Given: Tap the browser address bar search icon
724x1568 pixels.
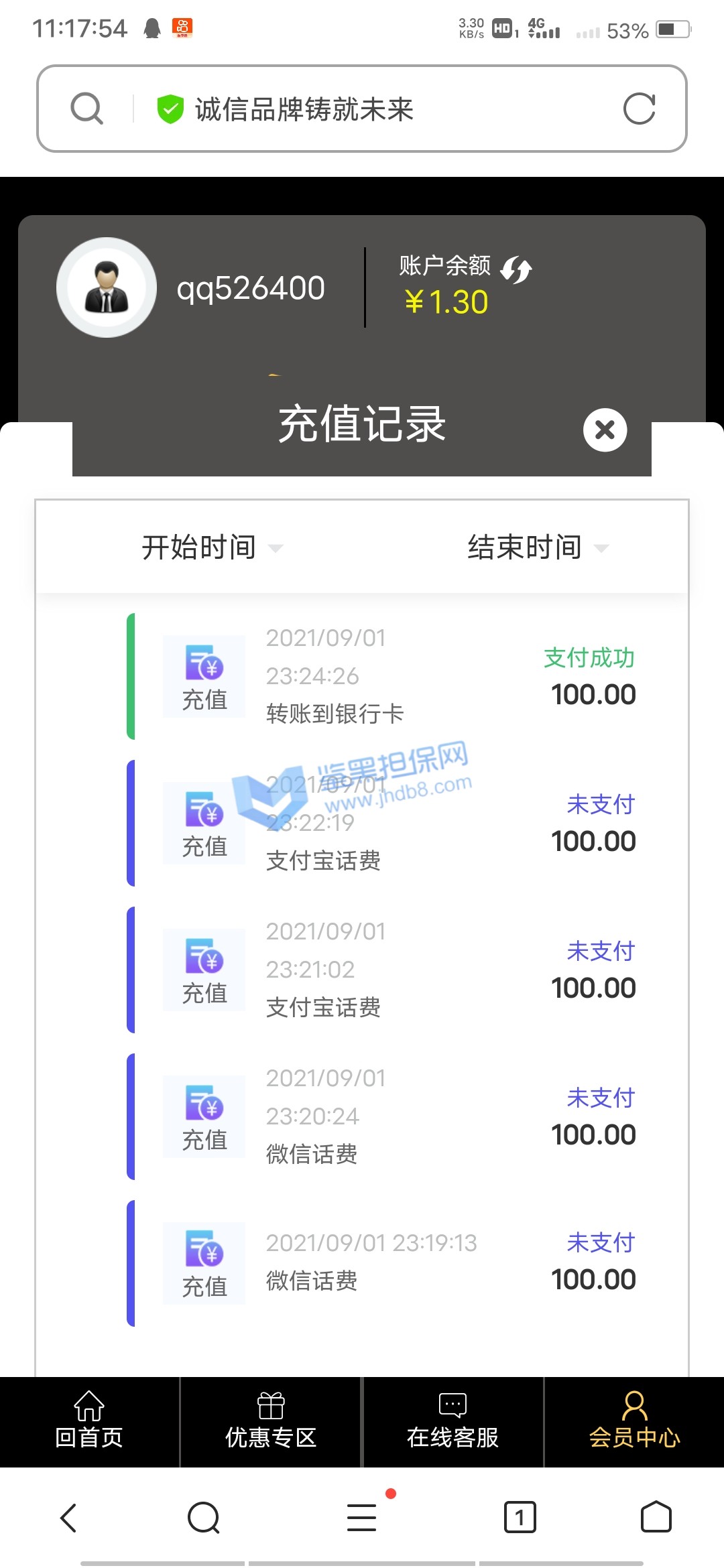Looking at the screenshot, I should (87, 109).
